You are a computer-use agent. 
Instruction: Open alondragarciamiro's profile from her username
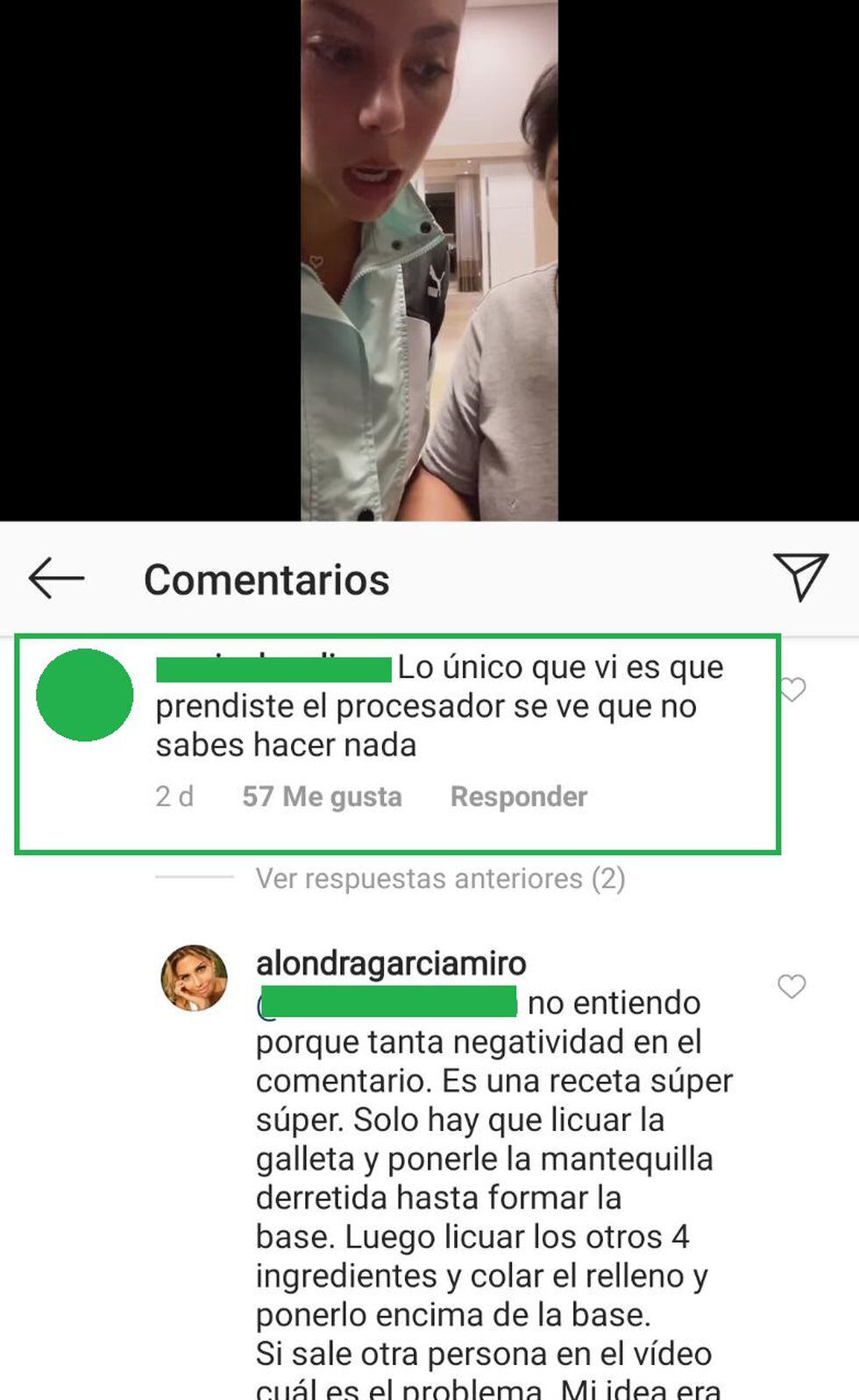click(391, 964)
